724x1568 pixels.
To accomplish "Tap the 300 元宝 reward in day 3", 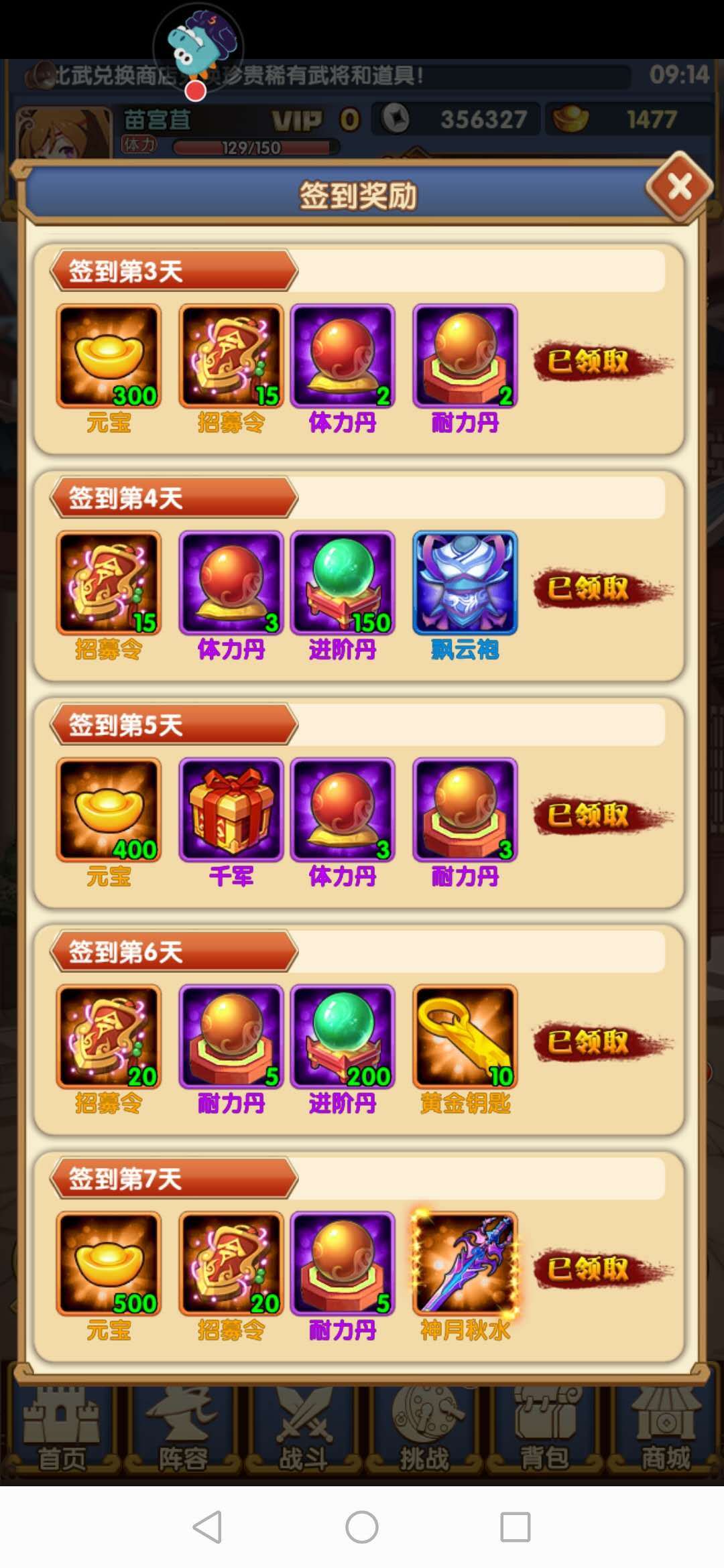I will click(109, 356).
